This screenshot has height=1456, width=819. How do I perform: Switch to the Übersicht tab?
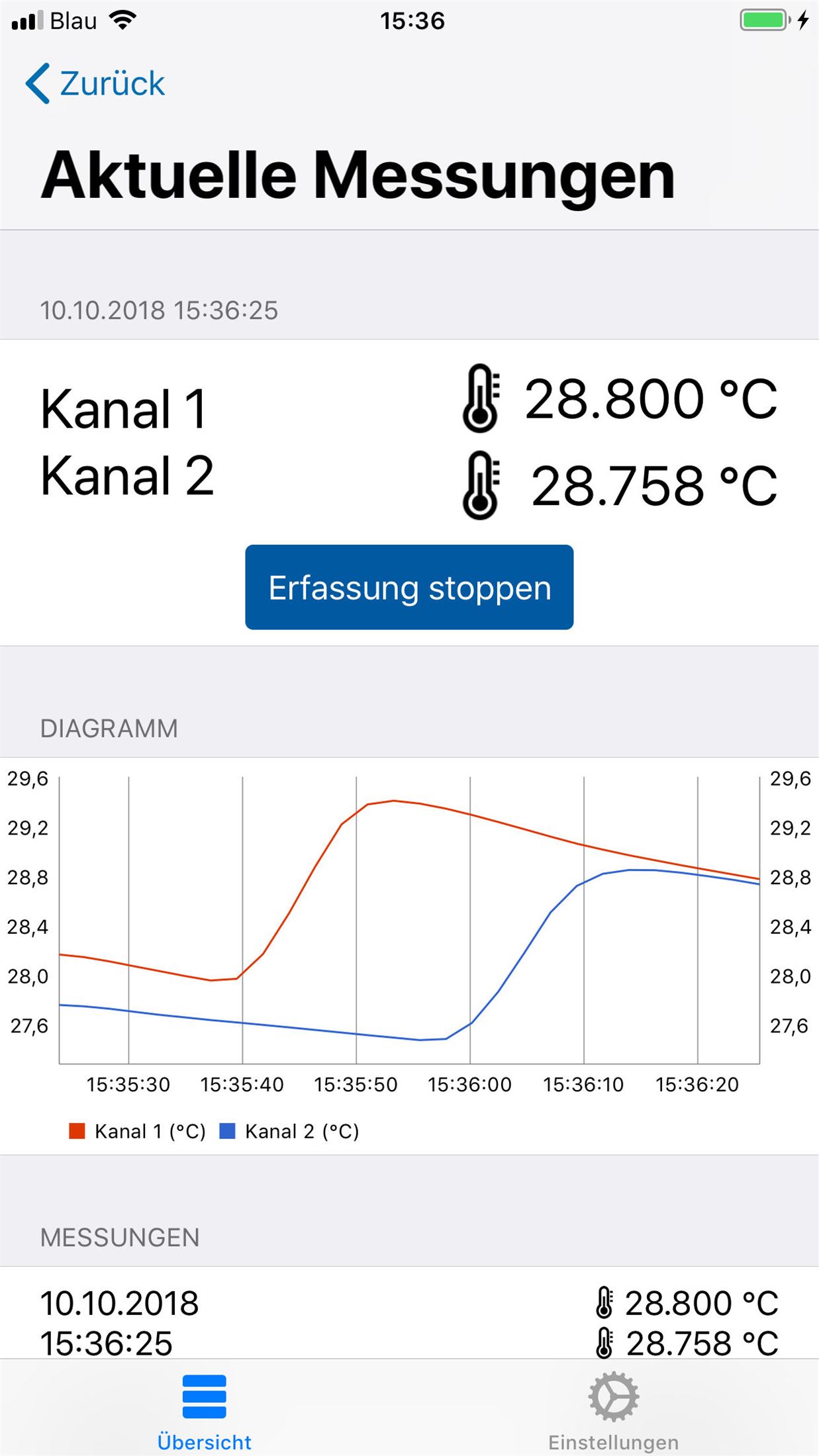[x=204, y=1410]
